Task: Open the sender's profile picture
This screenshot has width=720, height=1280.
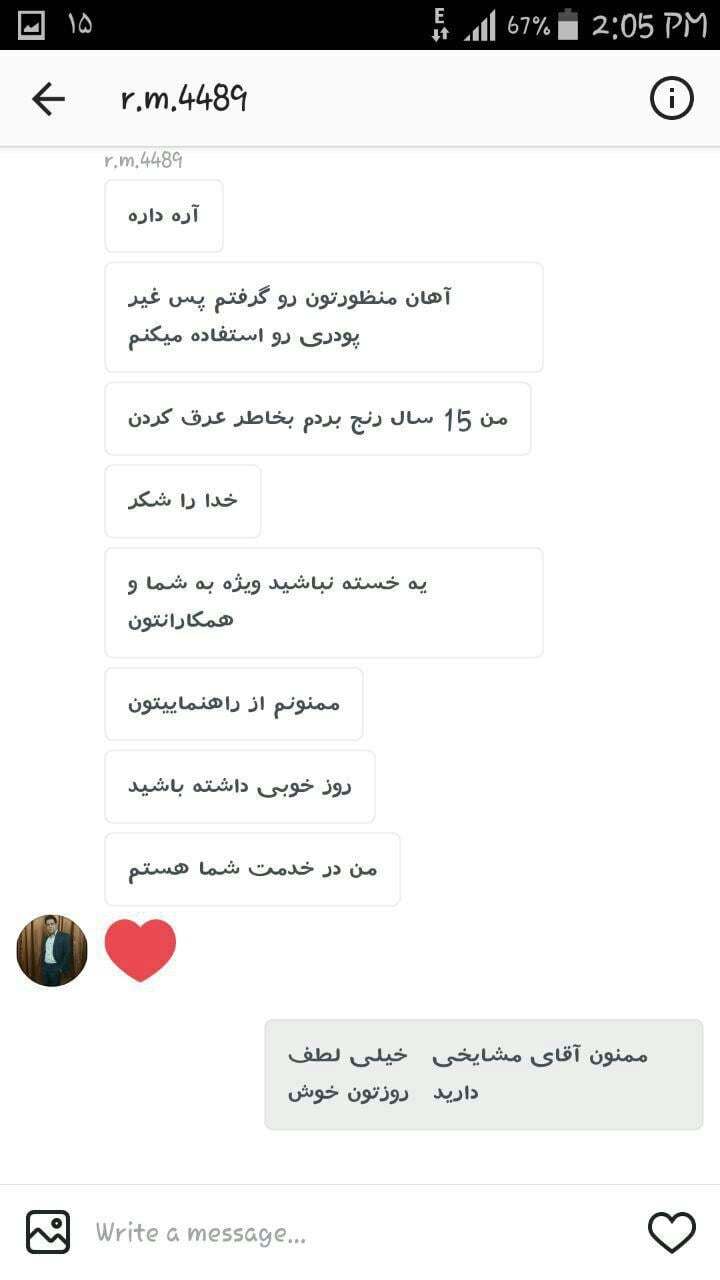Action: (x=52, y=950)
